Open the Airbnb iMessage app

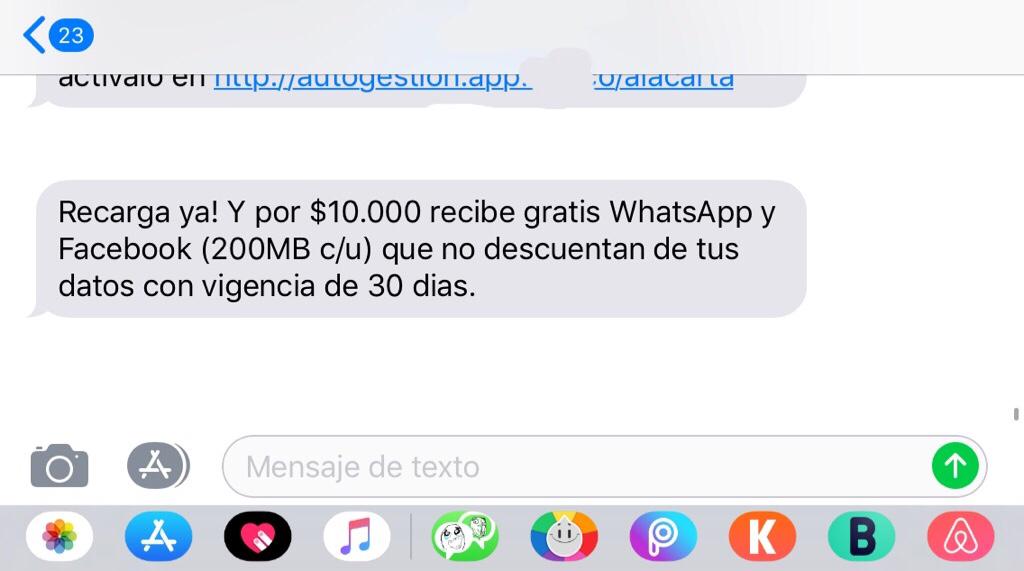[960, 538]
